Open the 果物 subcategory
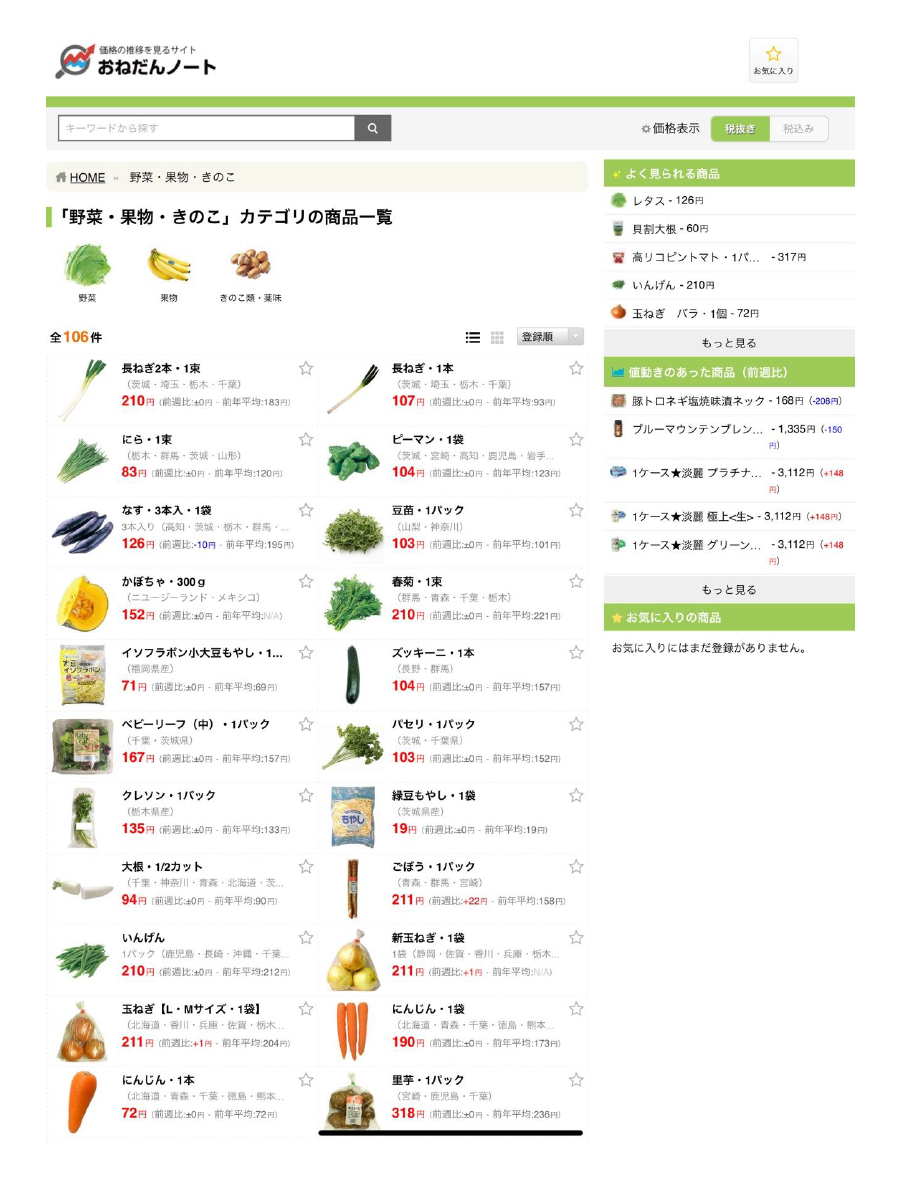 pos(169,272)
